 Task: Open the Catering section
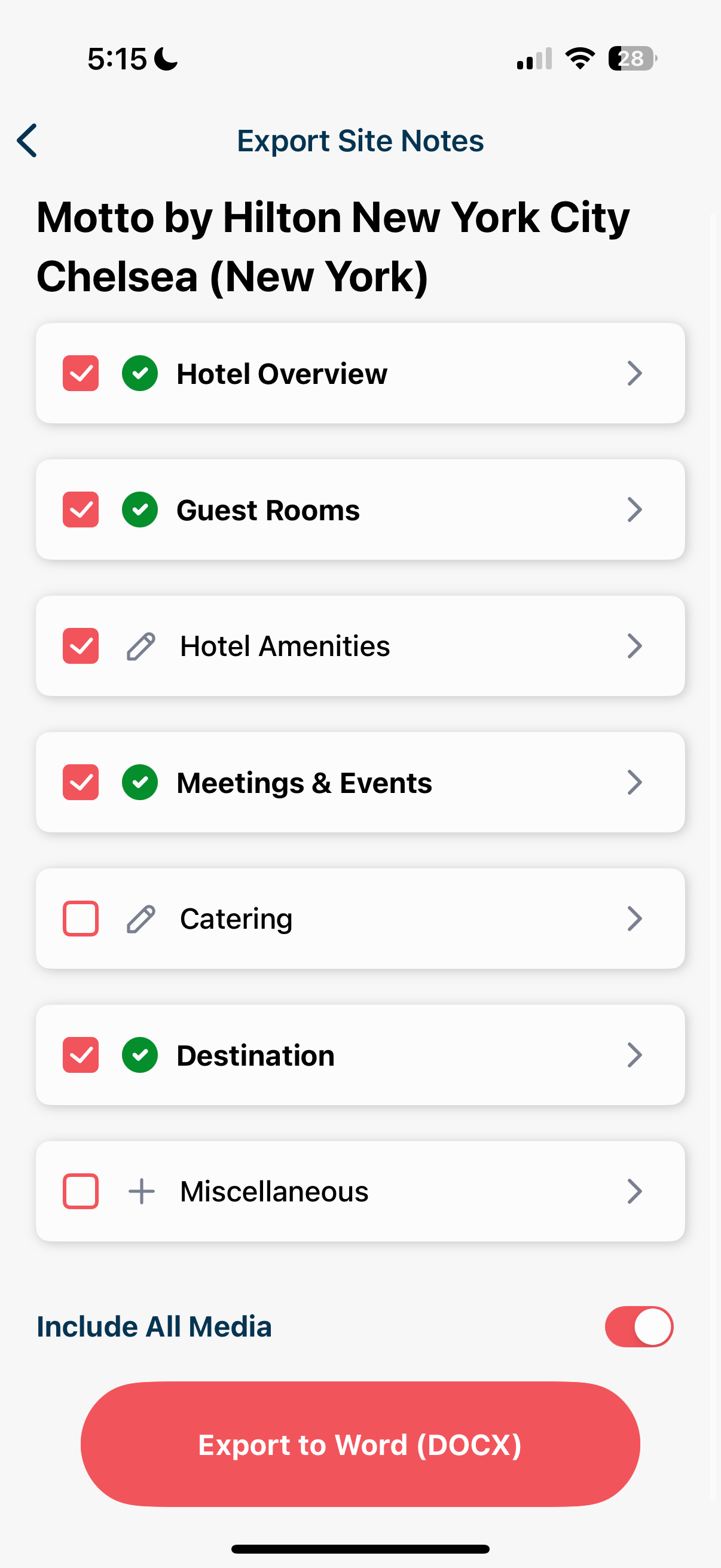point(634,919)
